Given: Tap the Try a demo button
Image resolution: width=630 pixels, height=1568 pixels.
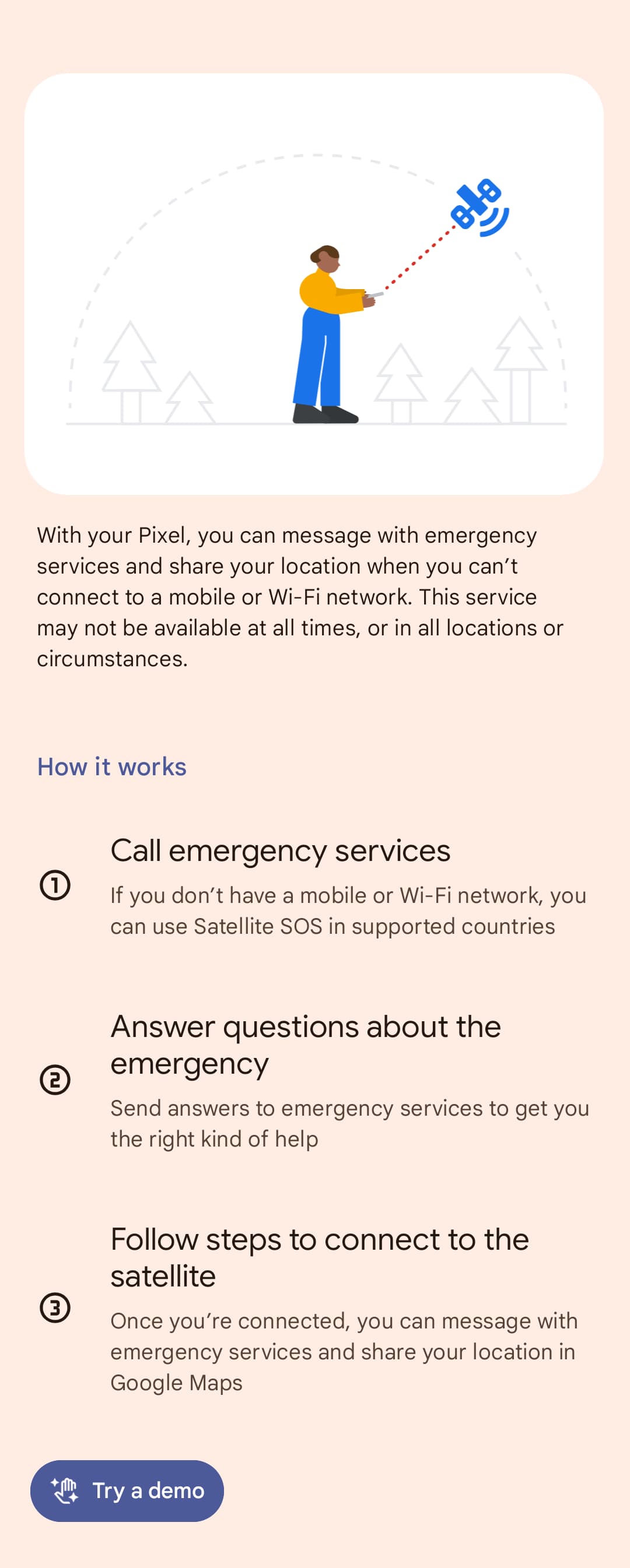Looking at the screenshot, I should coord(127,1490).
